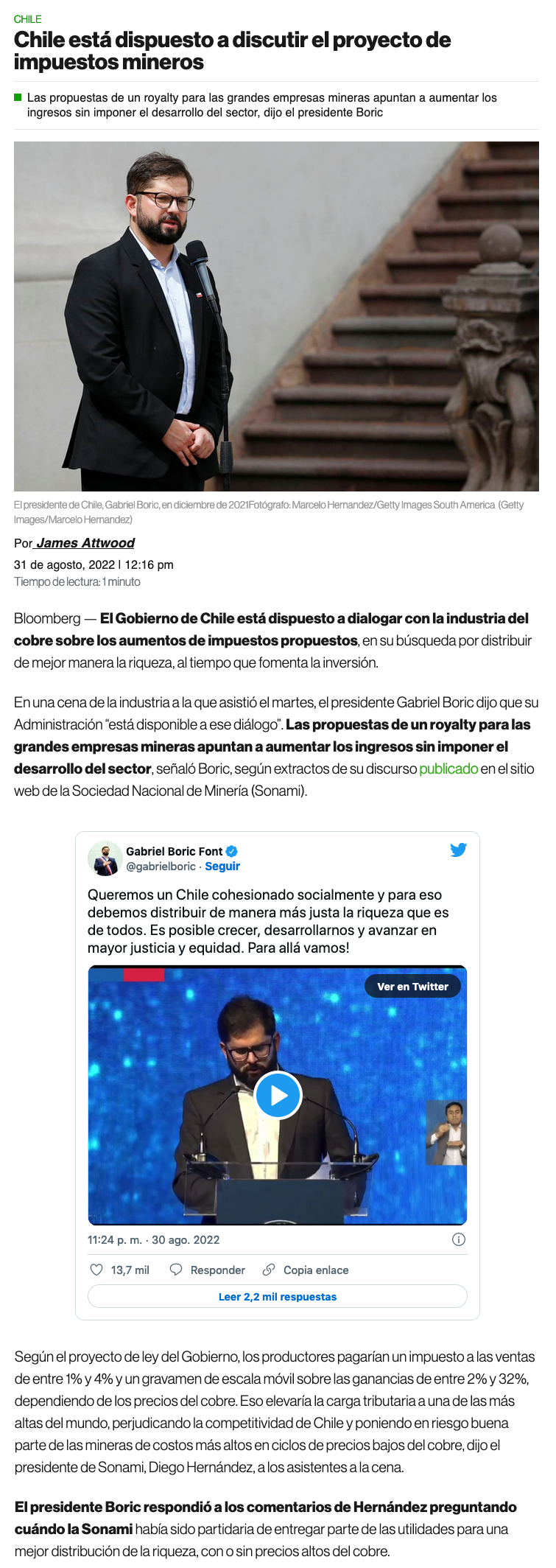This screenshot has width=556, height=1568.
Task: Play the embedded tweet video
Action: coord(278,1095)
